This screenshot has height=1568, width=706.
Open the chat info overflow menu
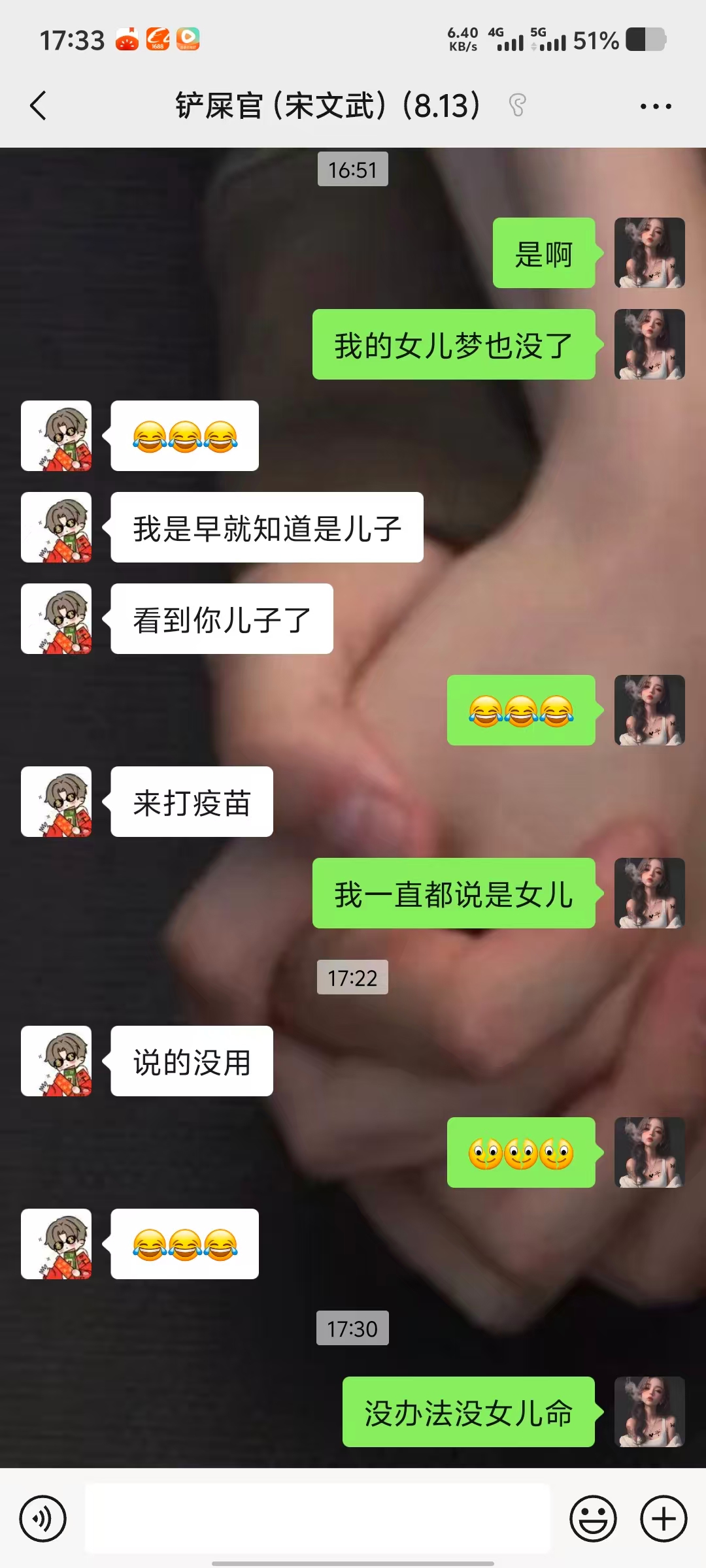tap(655, 106)
